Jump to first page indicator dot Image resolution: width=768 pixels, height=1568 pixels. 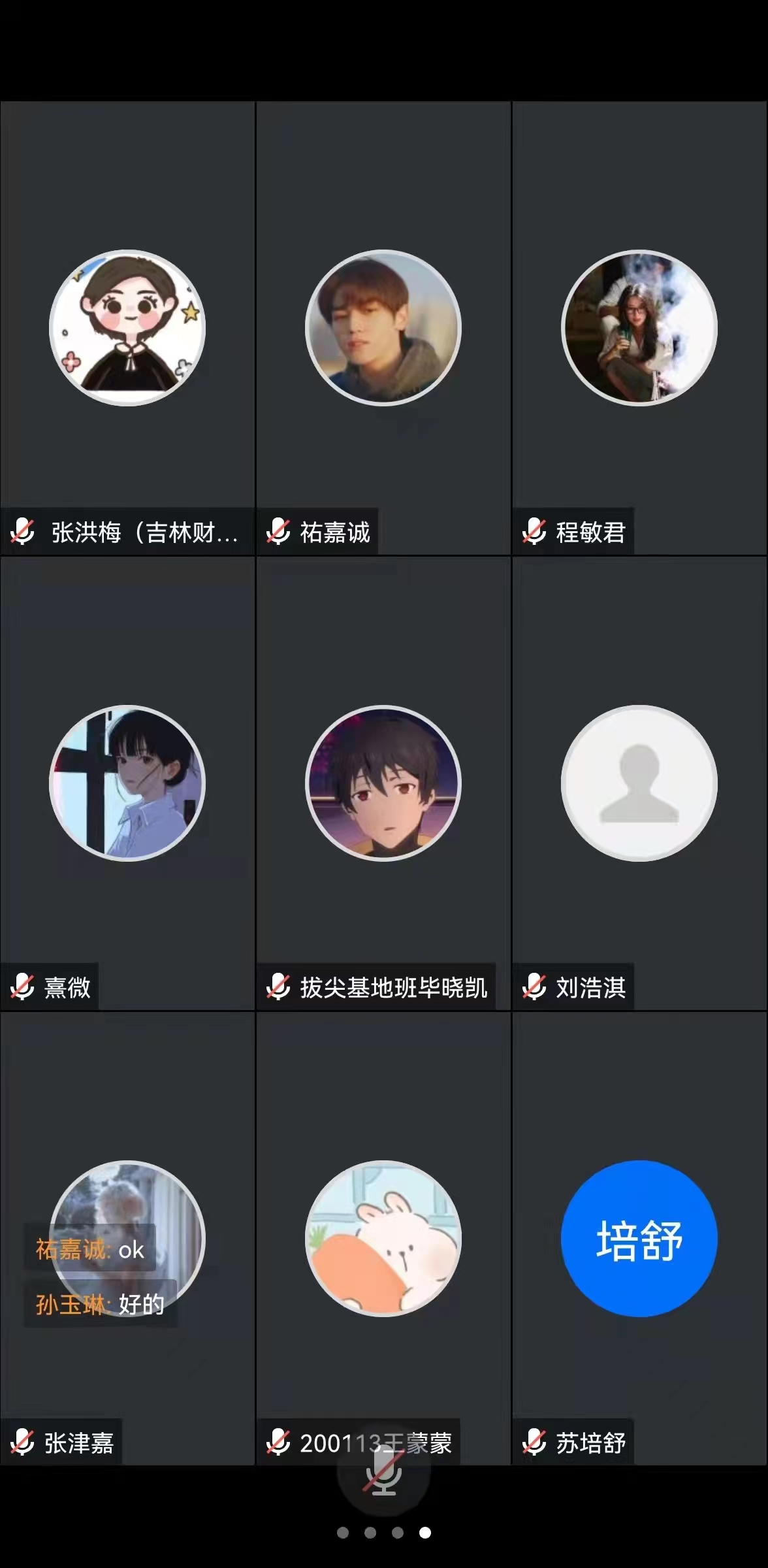(x=343, y=1533)
